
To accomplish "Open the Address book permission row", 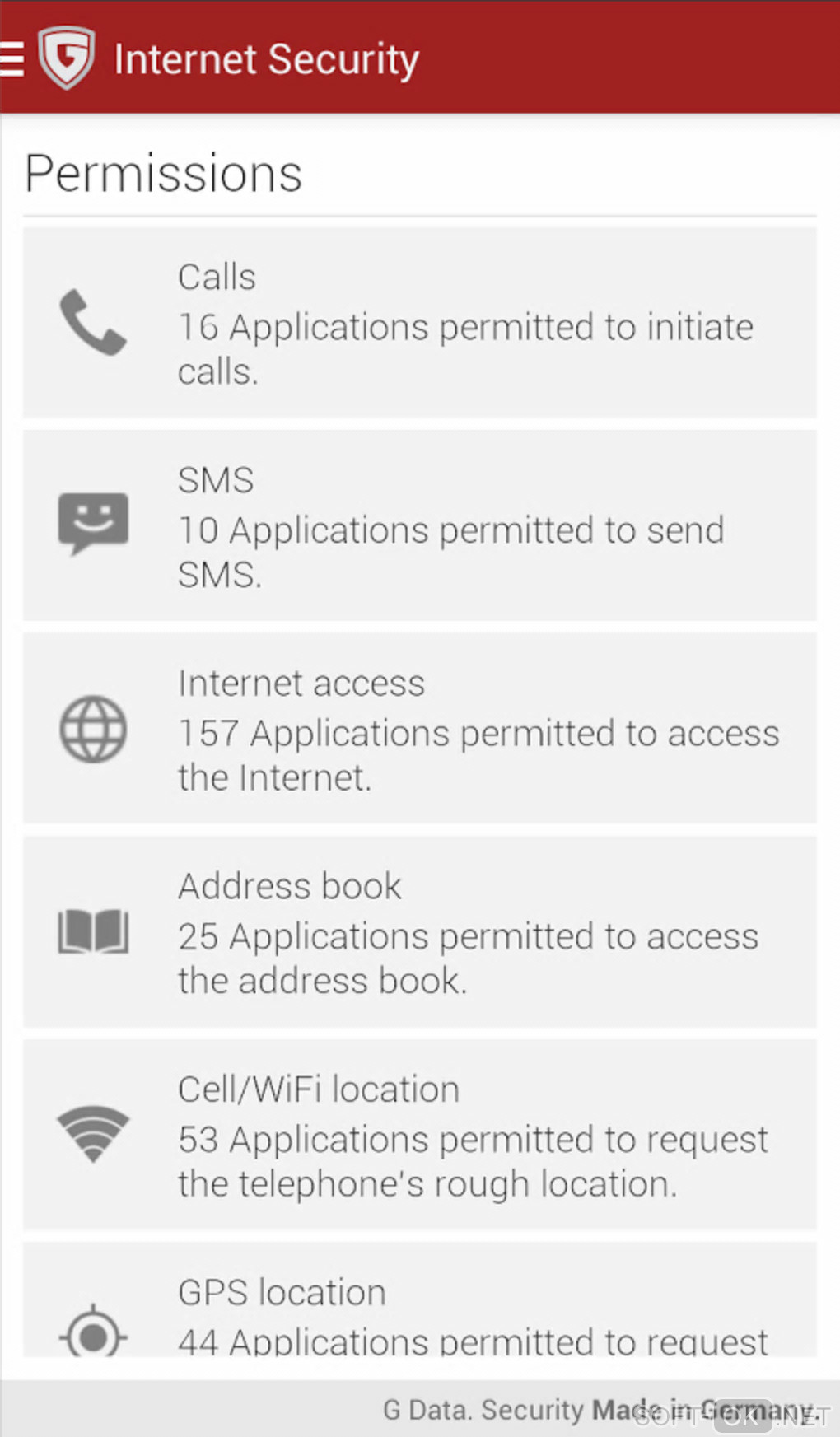I will pyautogui.click(x=420, y=932).
